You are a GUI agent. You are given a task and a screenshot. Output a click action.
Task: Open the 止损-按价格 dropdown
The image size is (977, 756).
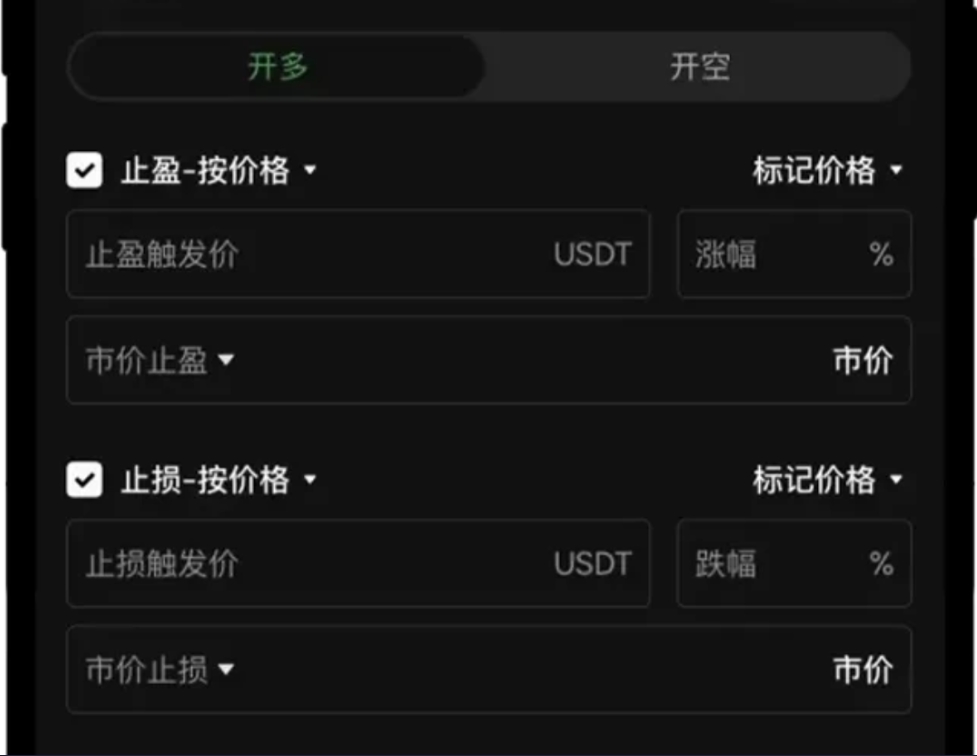tap(218, 481)
